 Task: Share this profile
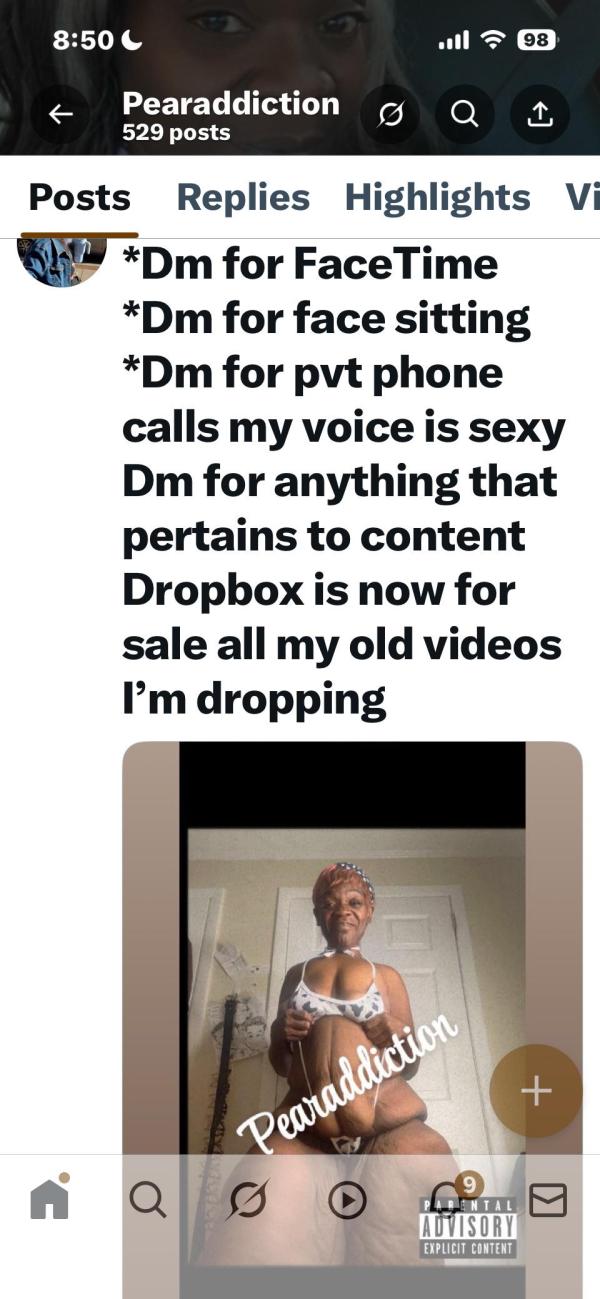tap(540, 115)
